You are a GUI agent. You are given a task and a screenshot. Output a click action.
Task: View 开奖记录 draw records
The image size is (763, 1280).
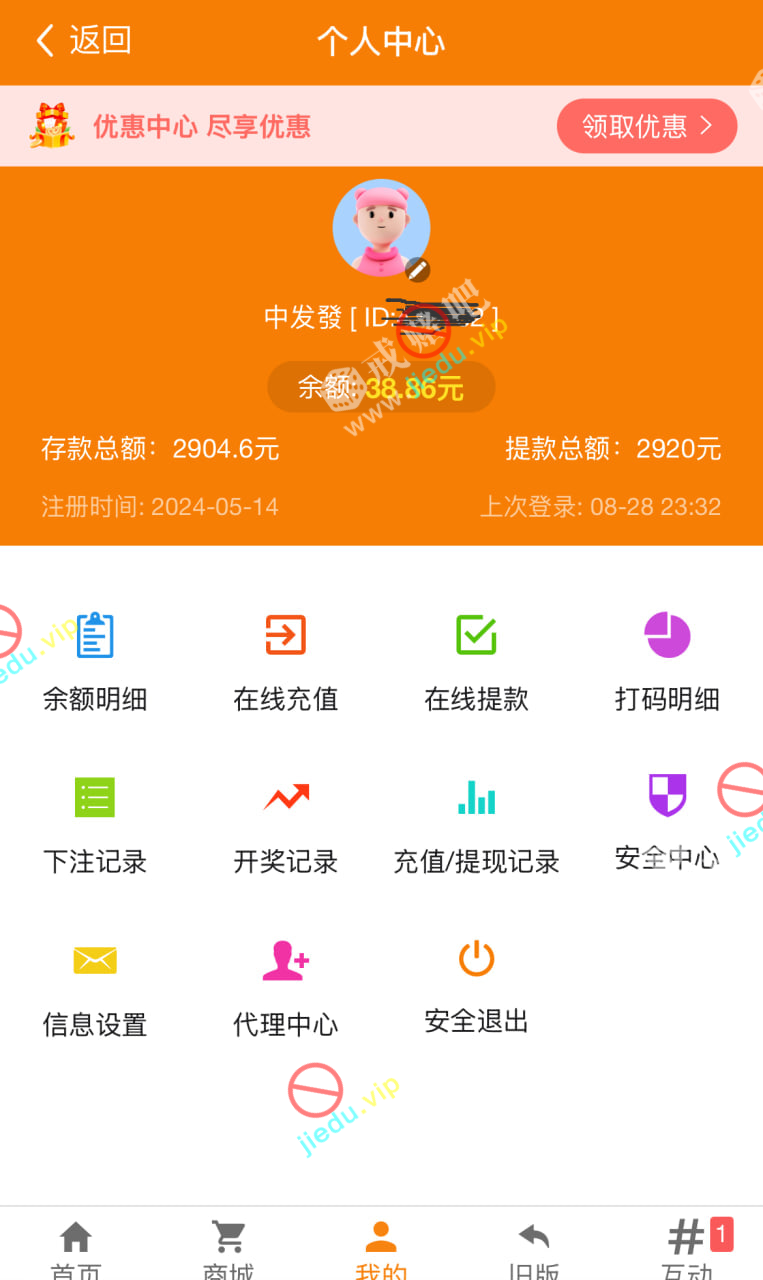[x=285, y=823]
